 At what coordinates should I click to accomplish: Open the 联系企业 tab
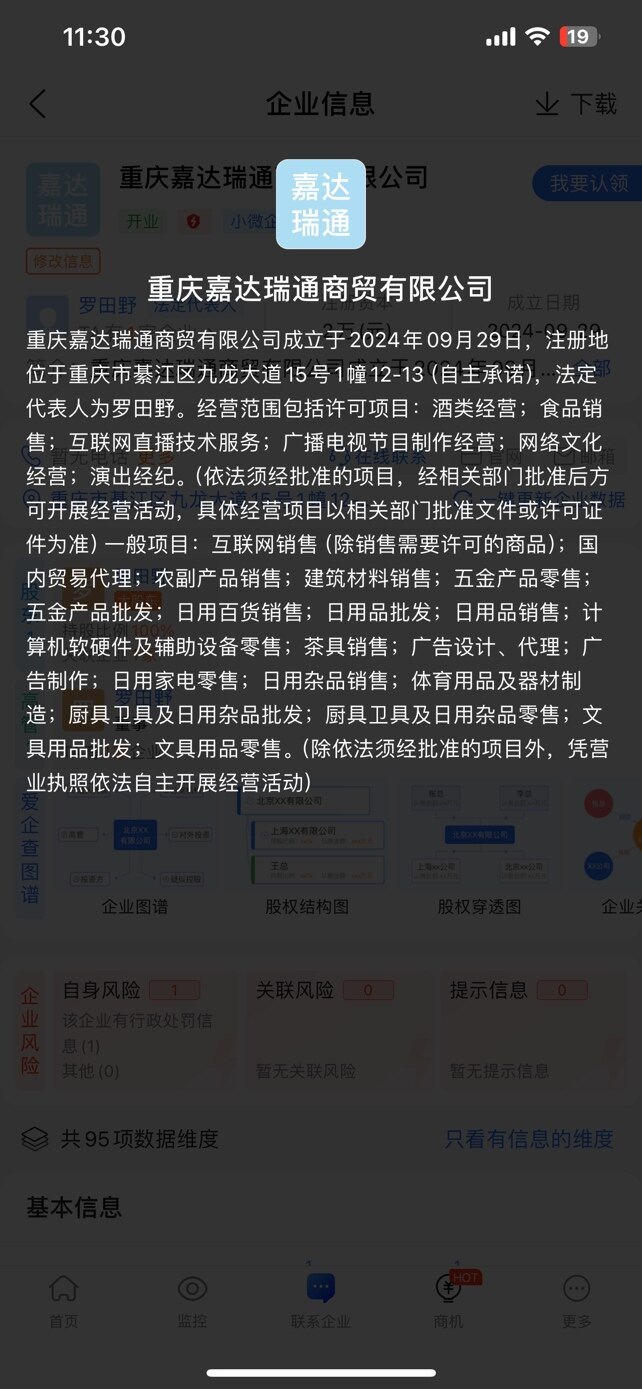[x=321, y=1301]
